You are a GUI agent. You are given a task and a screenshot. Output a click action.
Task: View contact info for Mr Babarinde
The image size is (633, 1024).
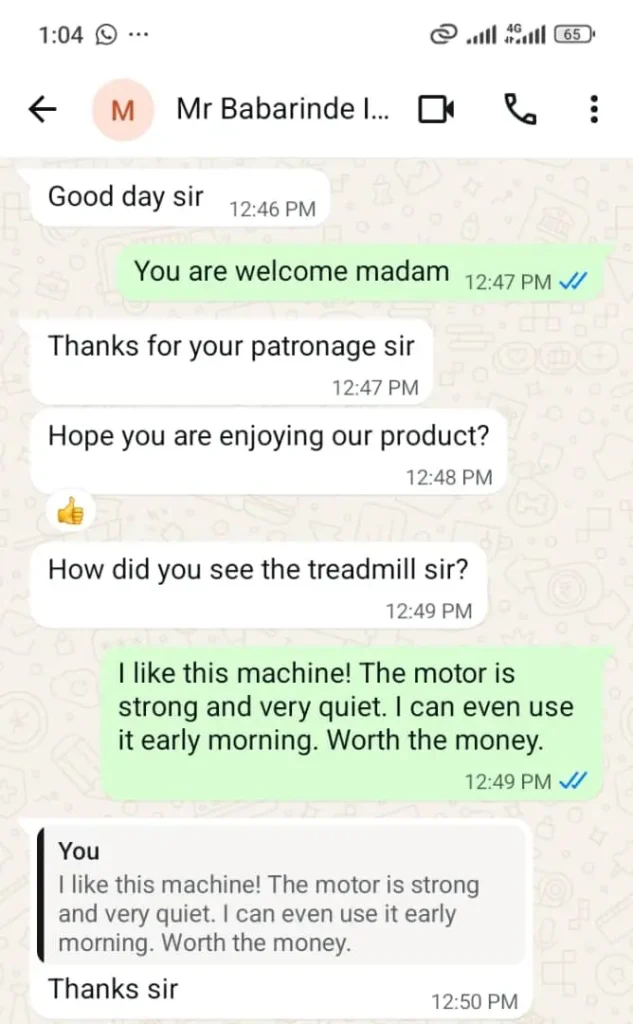click(278, 110)
